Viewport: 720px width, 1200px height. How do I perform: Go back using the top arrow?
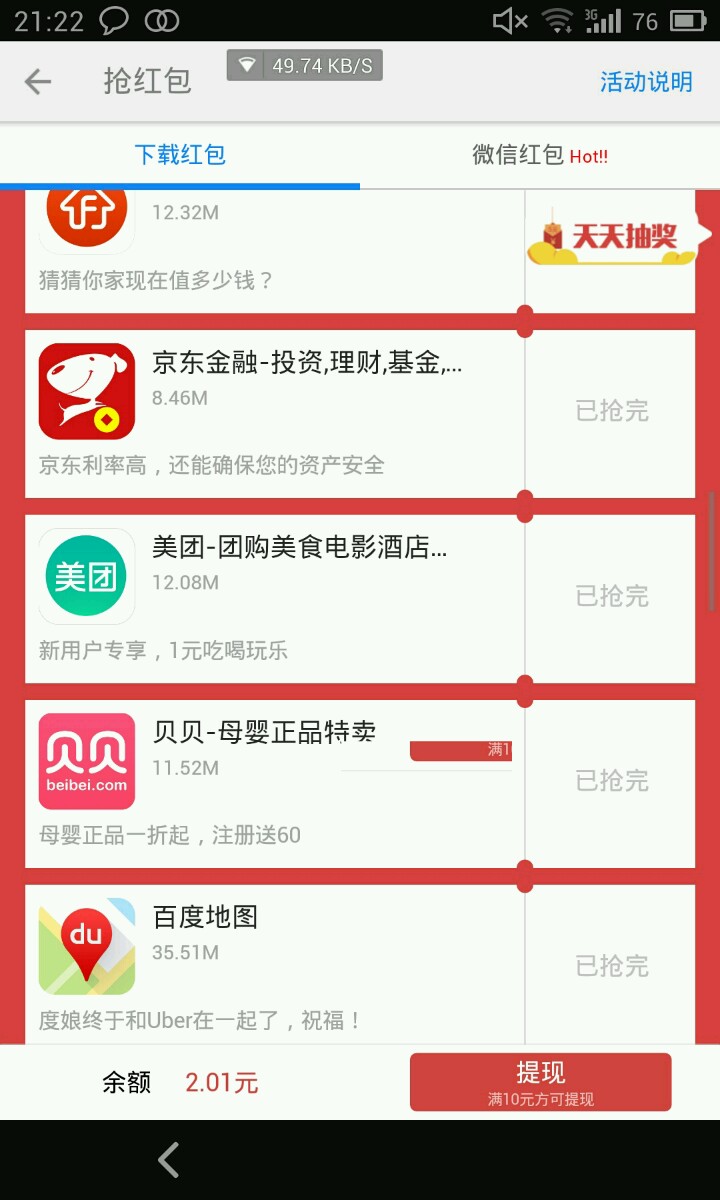tap(38, 82)
